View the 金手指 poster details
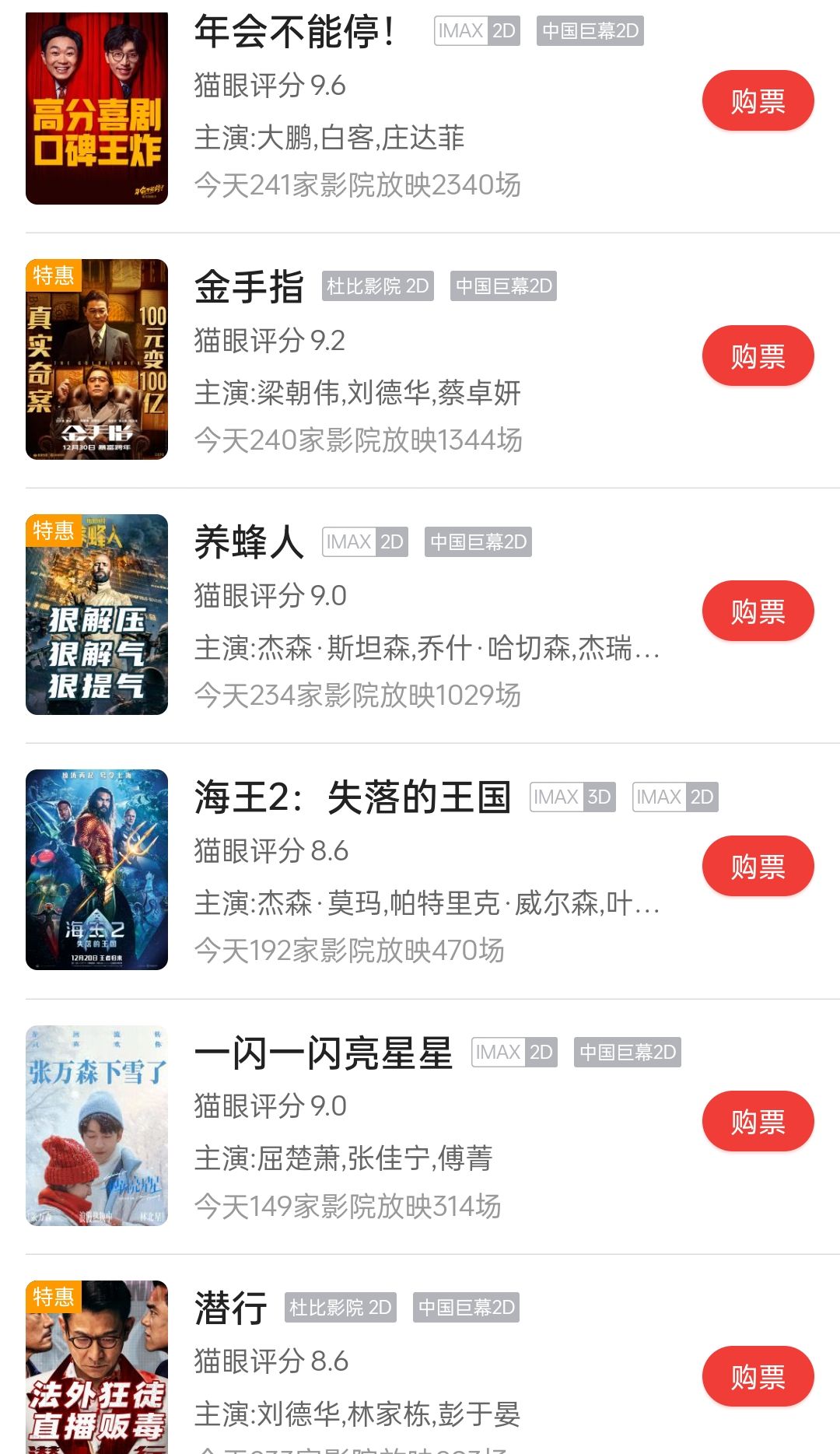The height and width of the screenshot is (1454, 840). pos(96,359)
